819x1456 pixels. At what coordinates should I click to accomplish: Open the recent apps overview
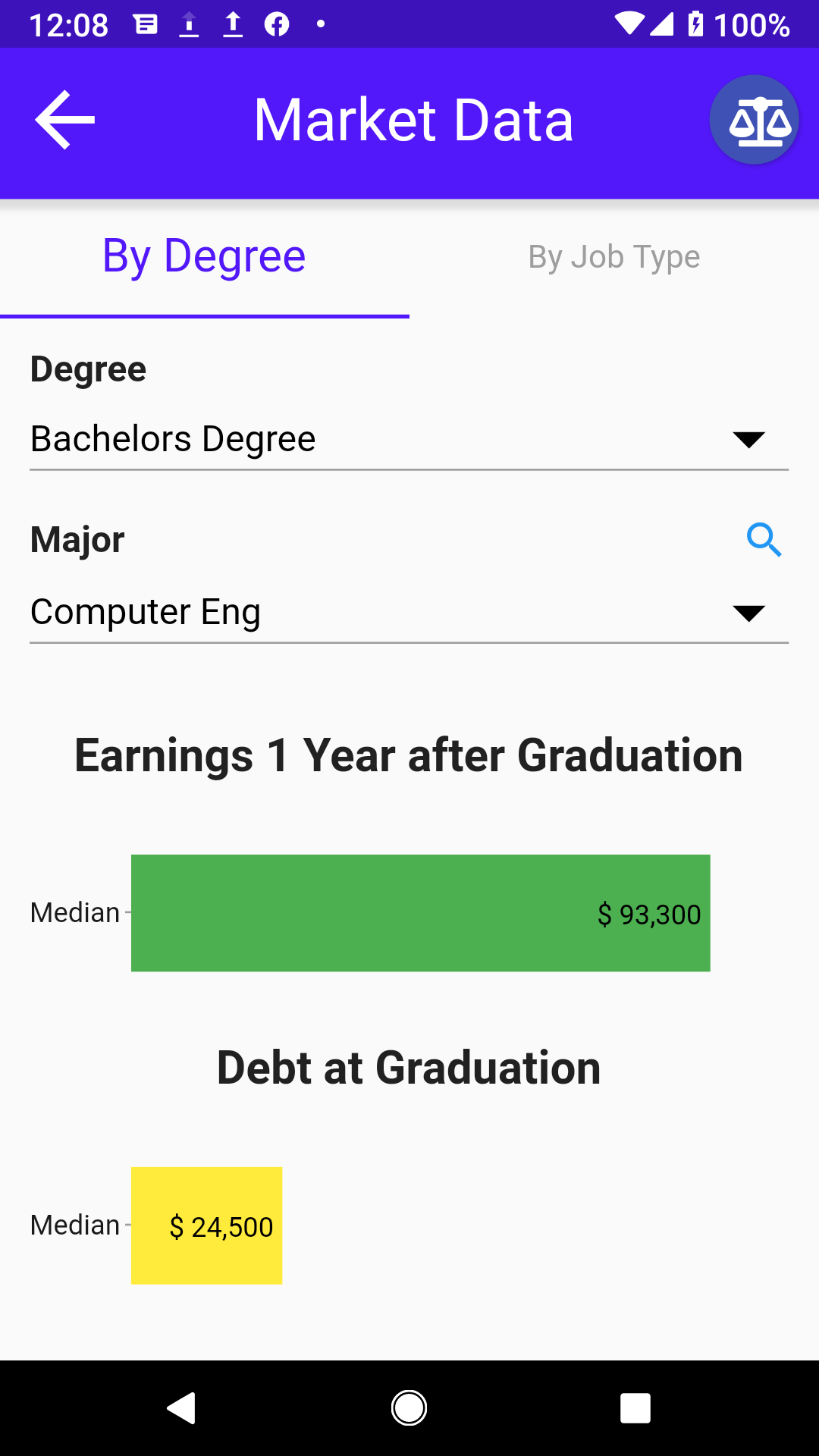tap(635, 1408)
